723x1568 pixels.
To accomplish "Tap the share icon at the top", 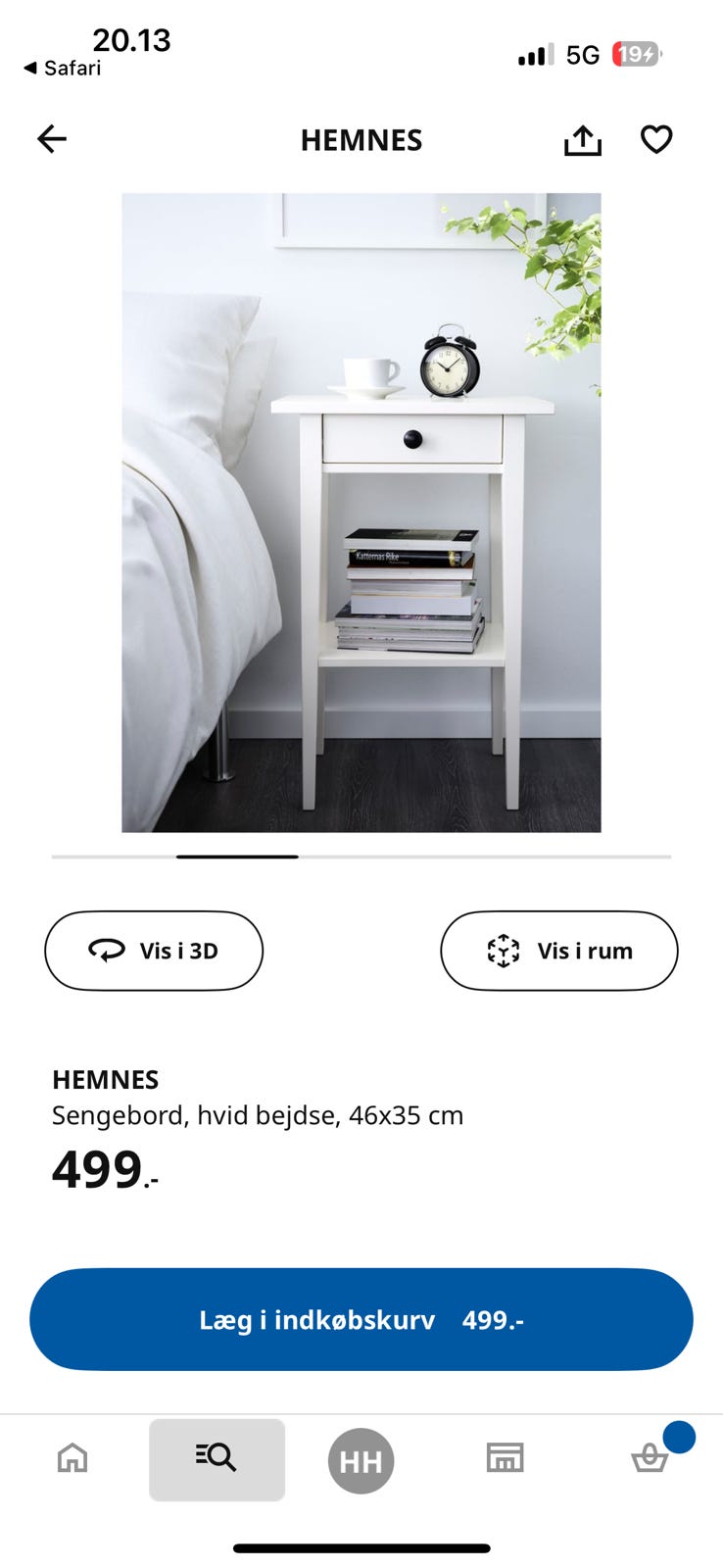I will (583, 139).
